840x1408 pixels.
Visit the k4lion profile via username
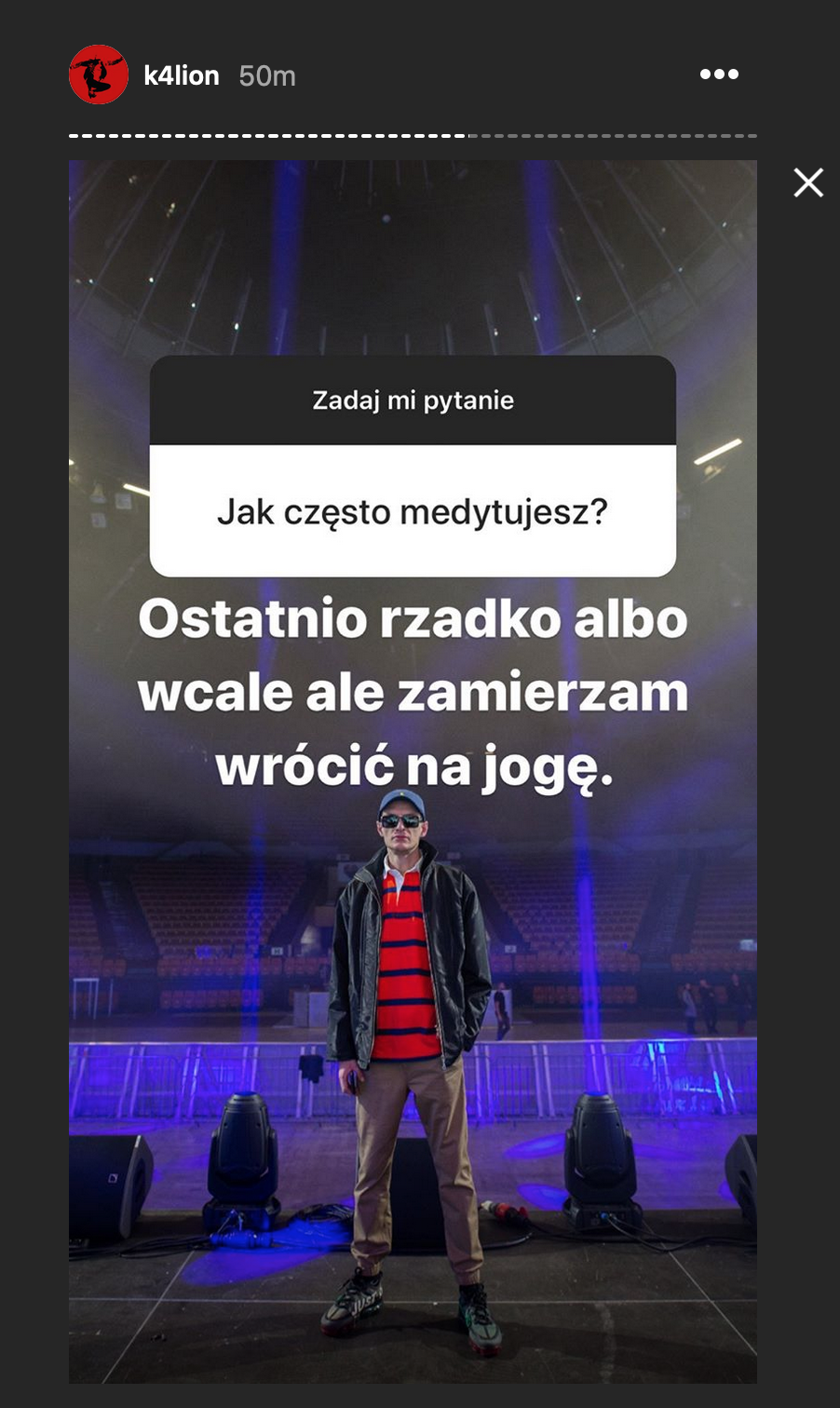tap(182, 75)
